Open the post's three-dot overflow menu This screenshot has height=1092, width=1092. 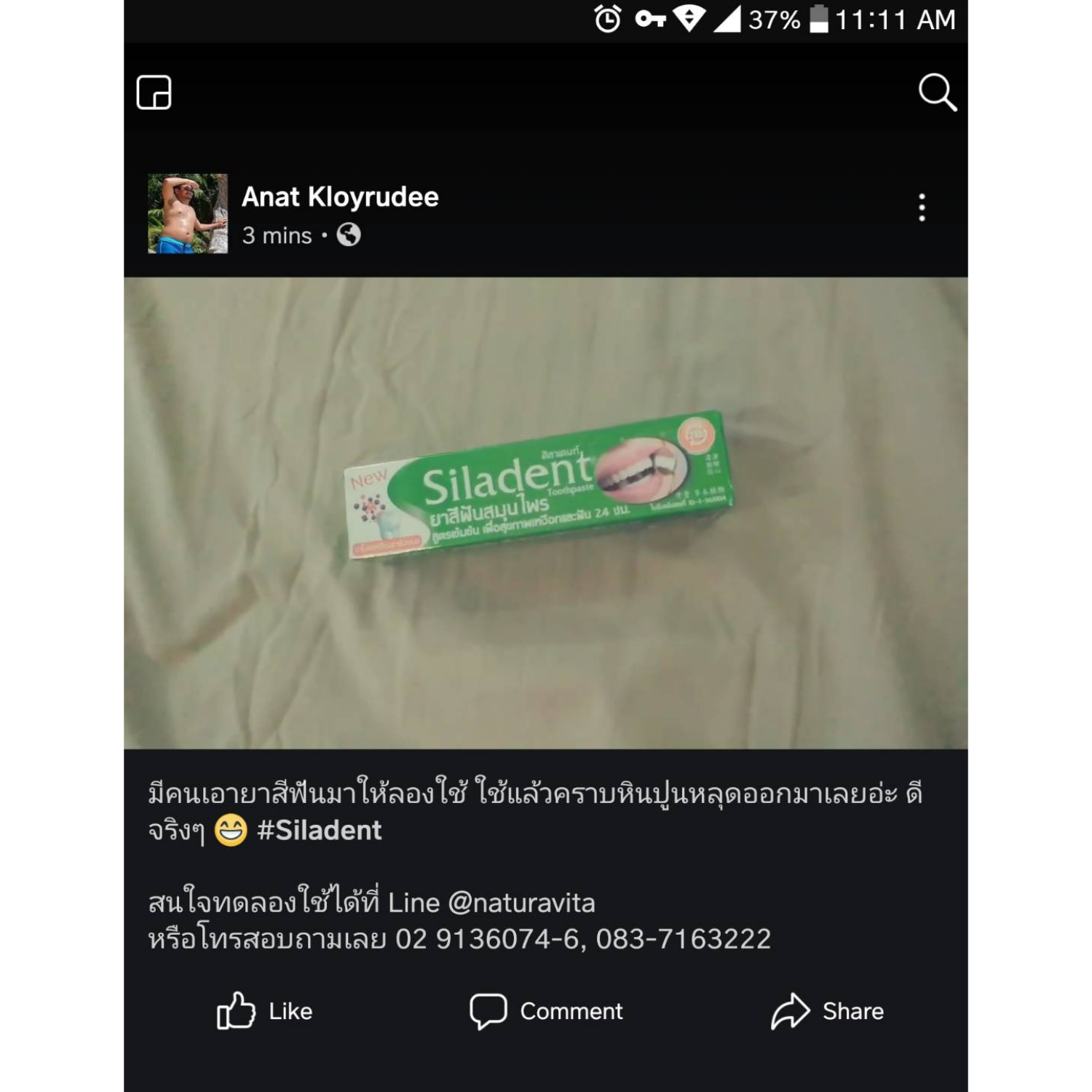tap(922, 207)
